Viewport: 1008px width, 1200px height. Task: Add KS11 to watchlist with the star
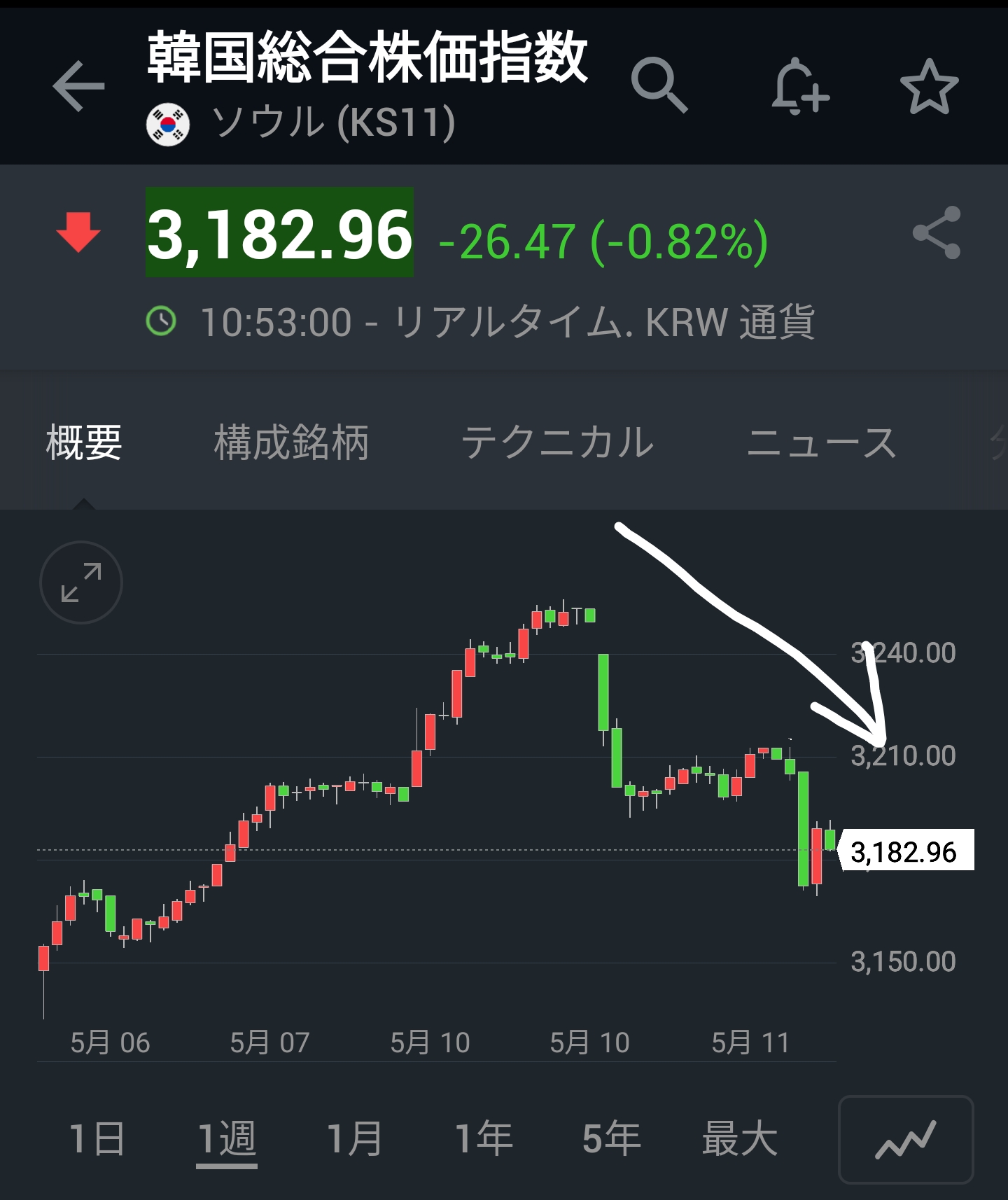click(x=928, y=86)
